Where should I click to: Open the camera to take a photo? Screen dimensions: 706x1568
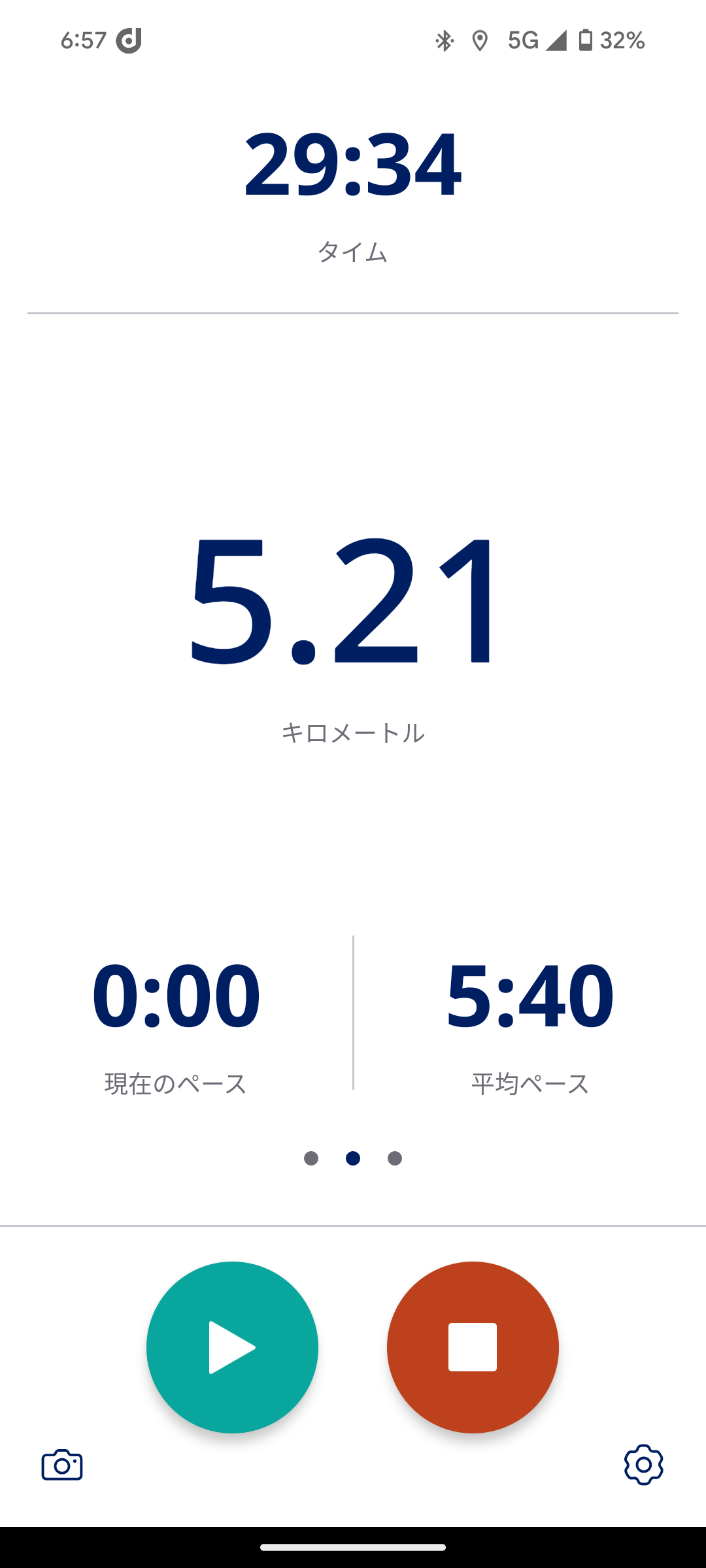click(x=62, y=1465)
